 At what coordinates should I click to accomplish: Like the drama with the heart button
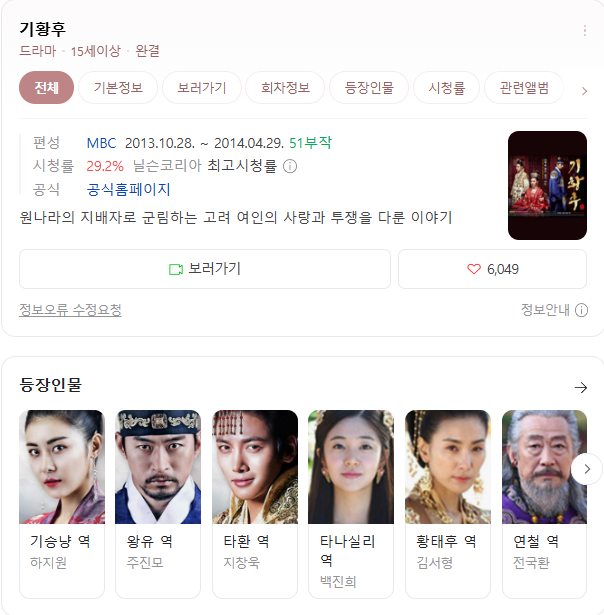pos(492,269)
